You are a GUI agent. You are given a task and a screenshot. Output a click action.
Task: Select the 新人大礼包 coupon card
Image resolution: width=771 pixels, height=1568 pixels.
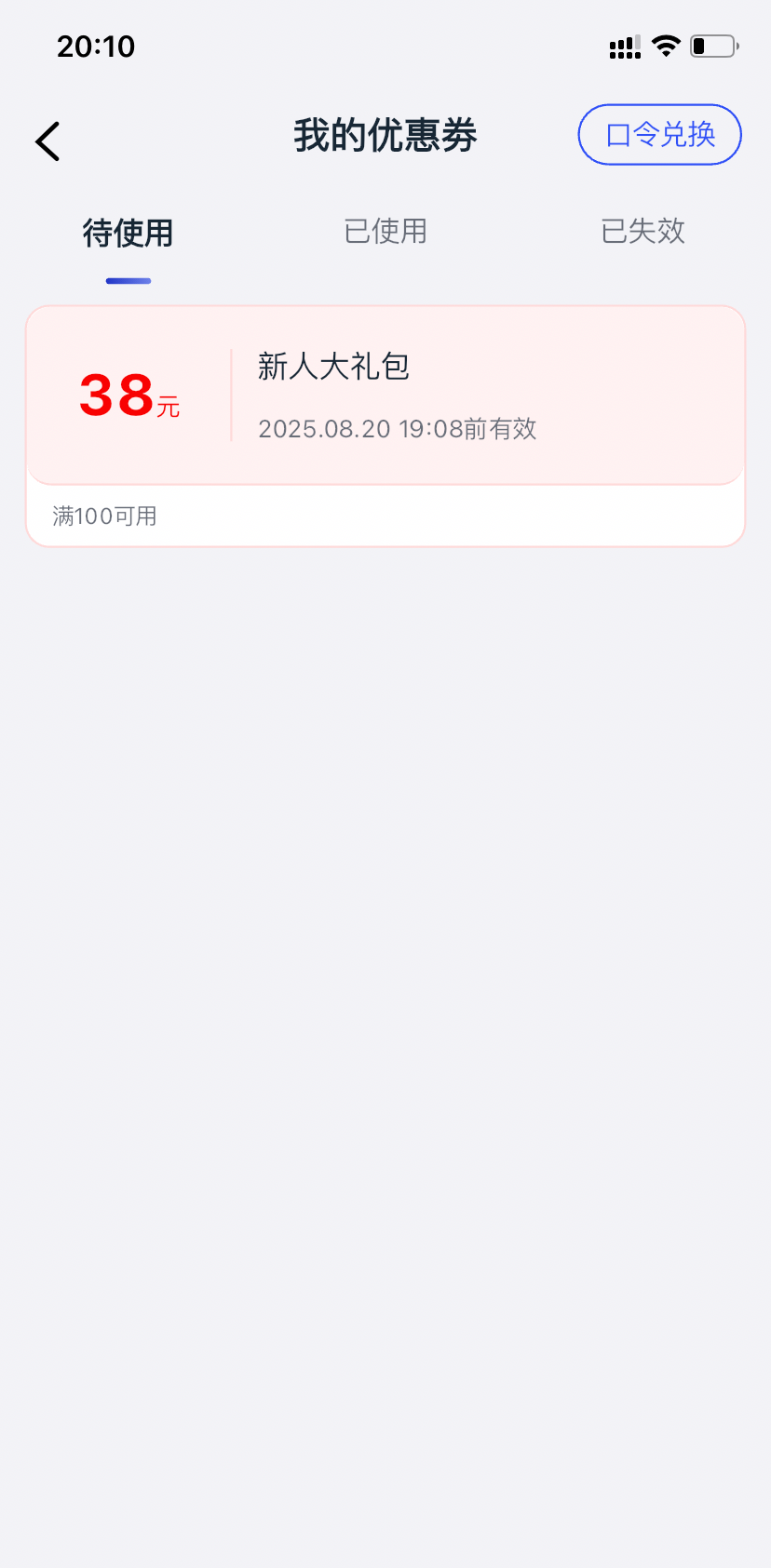click(x=385, y=395)
